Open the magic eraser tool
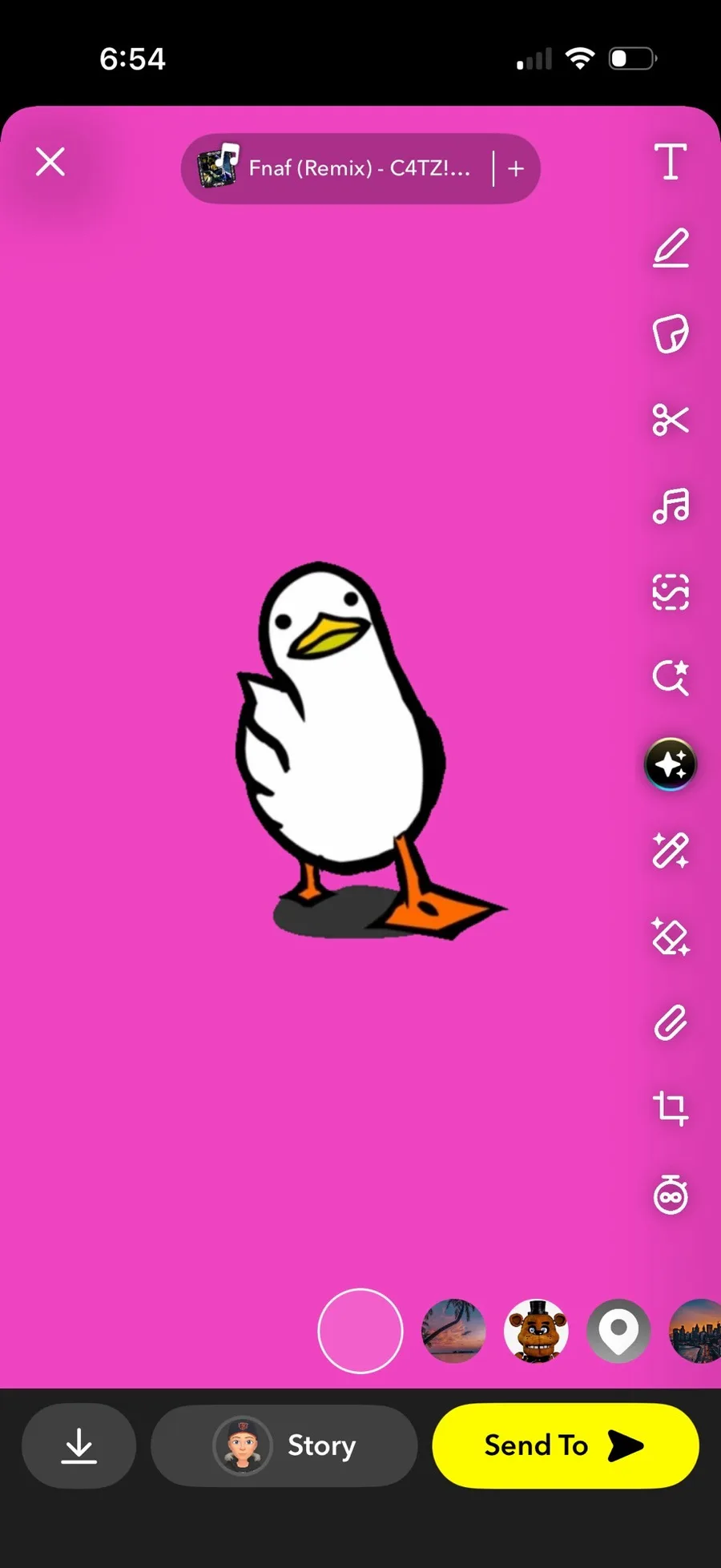The image size is (721, 1568). point(671,937)
